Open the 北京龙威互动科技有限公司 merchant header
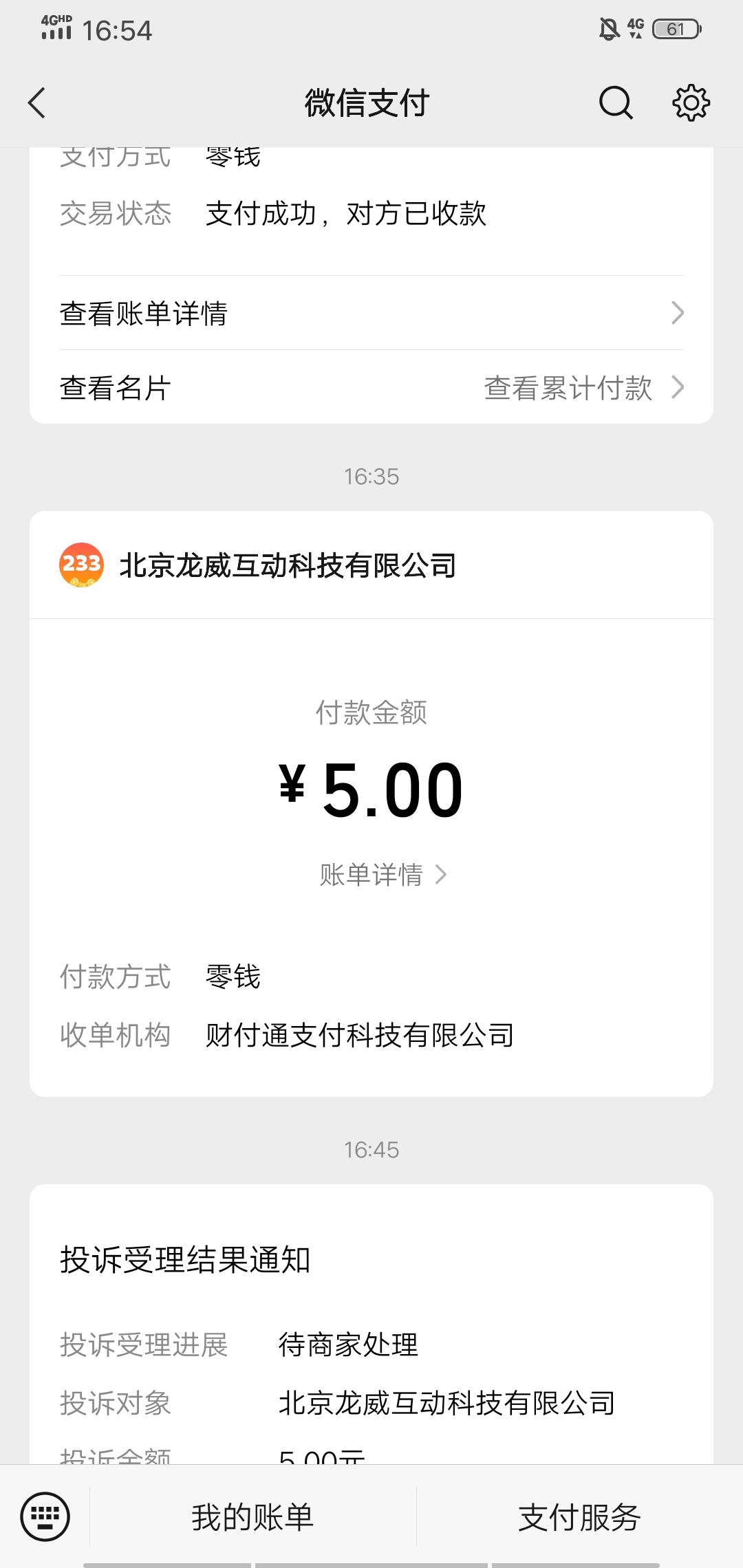This screenshot has width=743, height=1568. (x=288, y=565)
